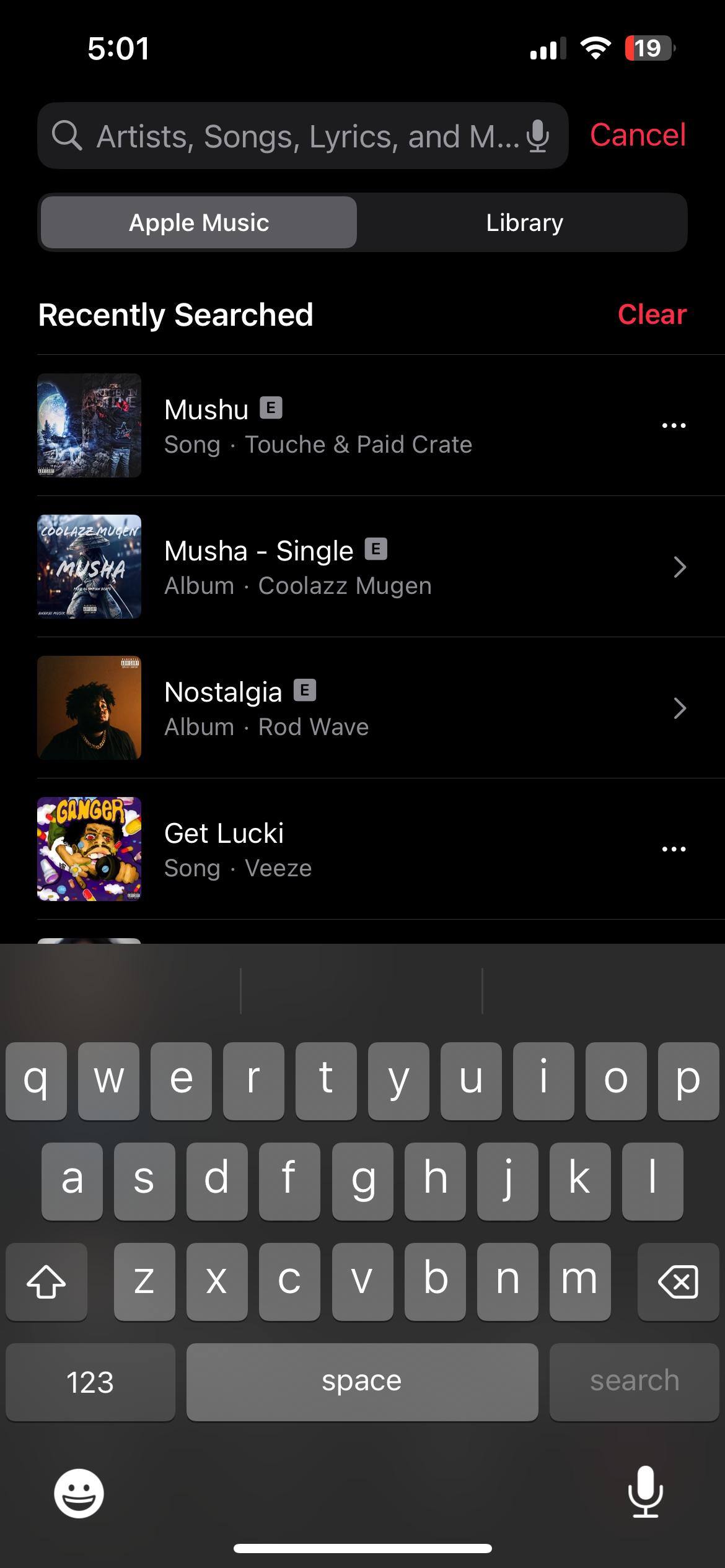Switch to the Library tab
The width and height of the screenshot is (725, 1568).
click(524, 223)
